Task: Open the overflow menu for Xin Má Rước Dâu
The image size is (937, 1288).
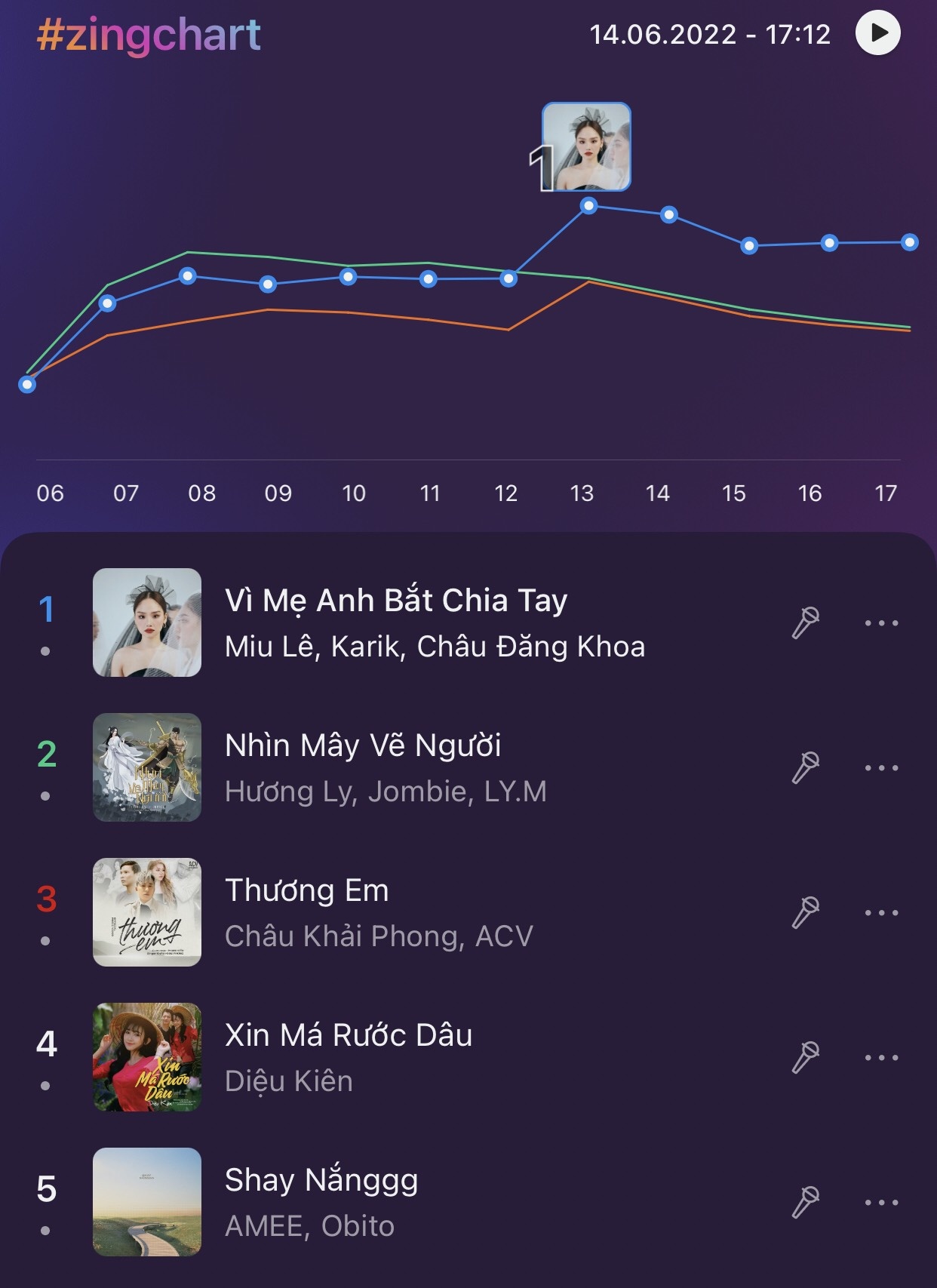Action: click(881, 1058)
